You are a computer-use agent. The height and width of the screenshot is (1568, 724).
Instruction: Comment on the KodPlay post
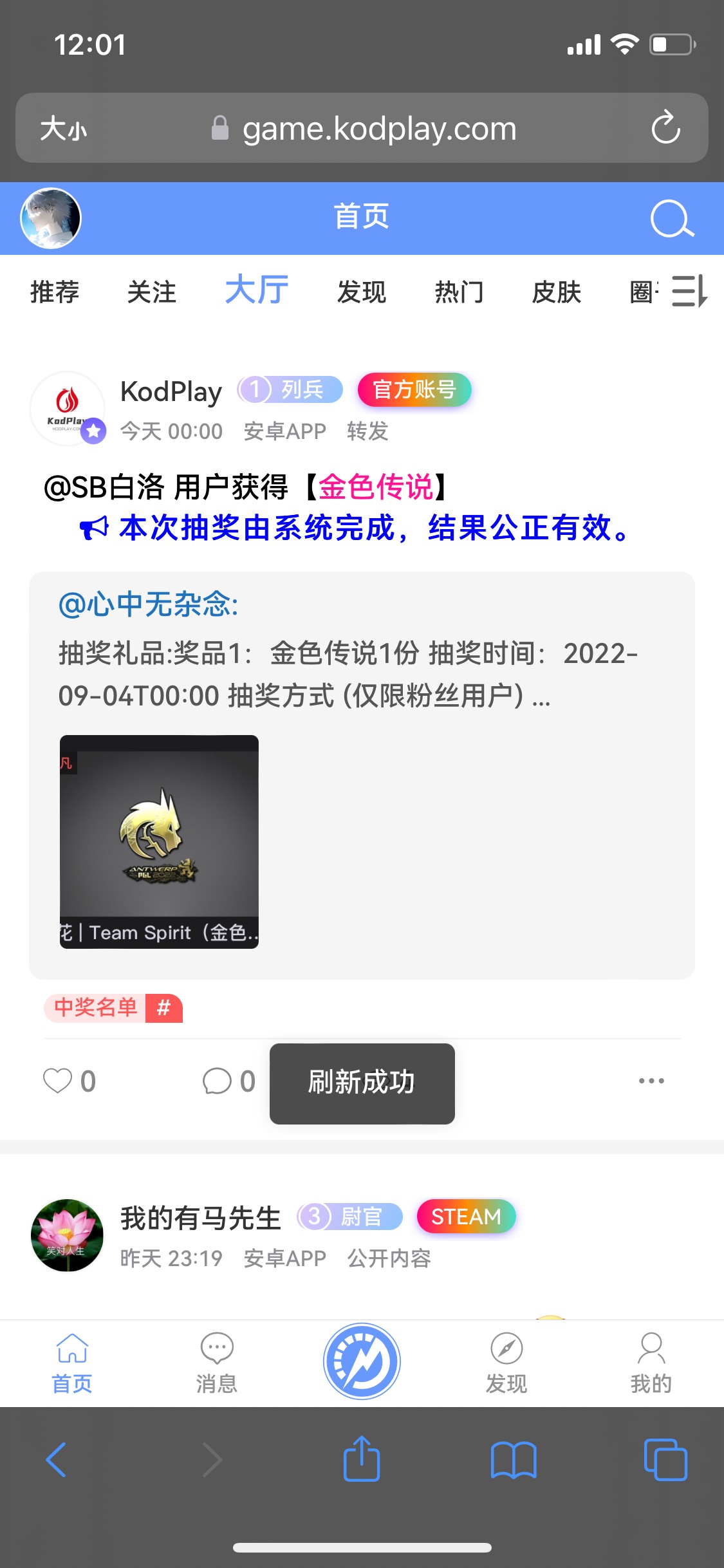click(x=228, y=1081)
